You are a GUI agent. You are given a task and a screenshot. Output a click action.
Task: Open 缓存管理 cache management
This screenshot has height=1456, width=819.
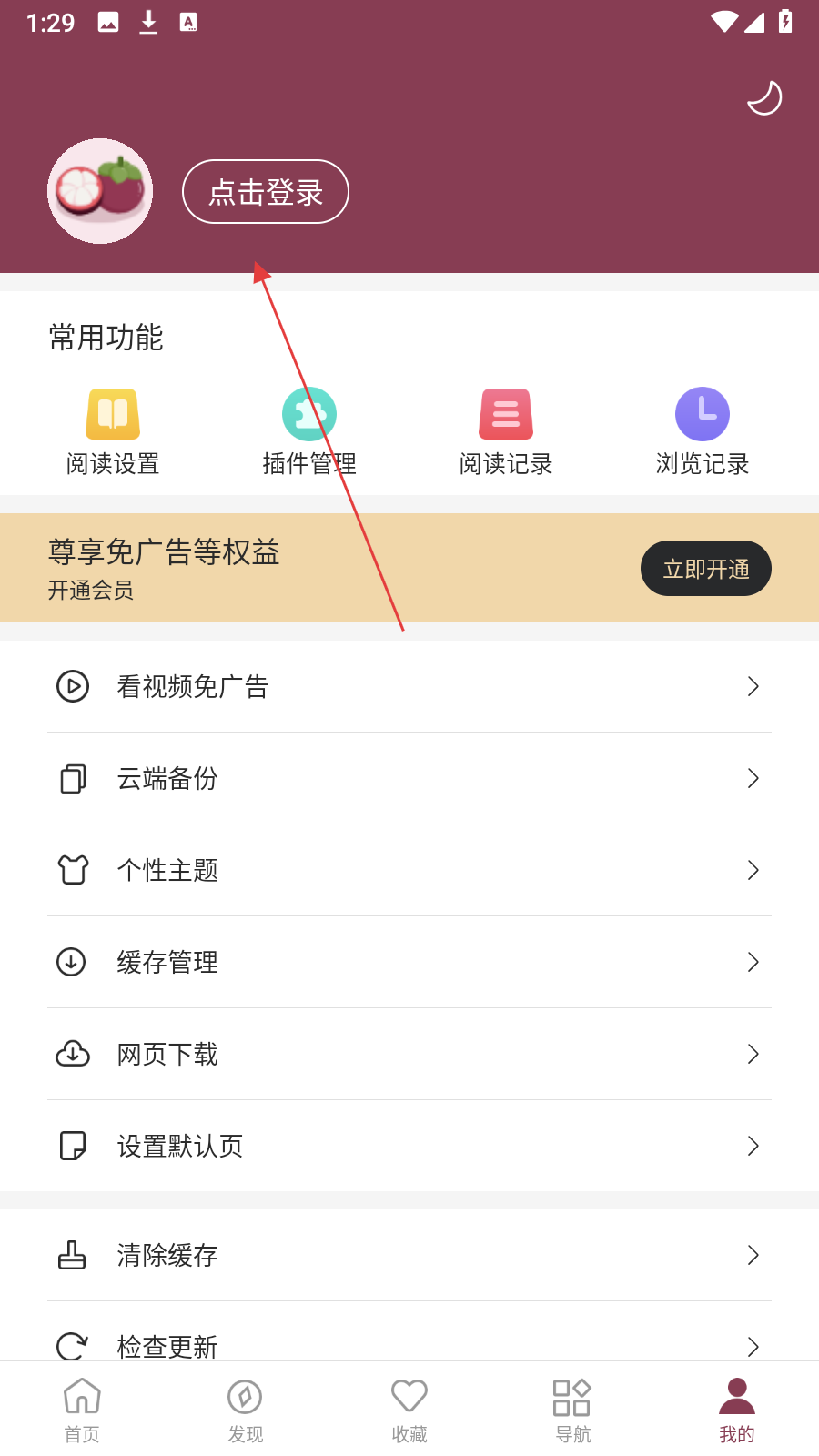(x=409, y=962)
